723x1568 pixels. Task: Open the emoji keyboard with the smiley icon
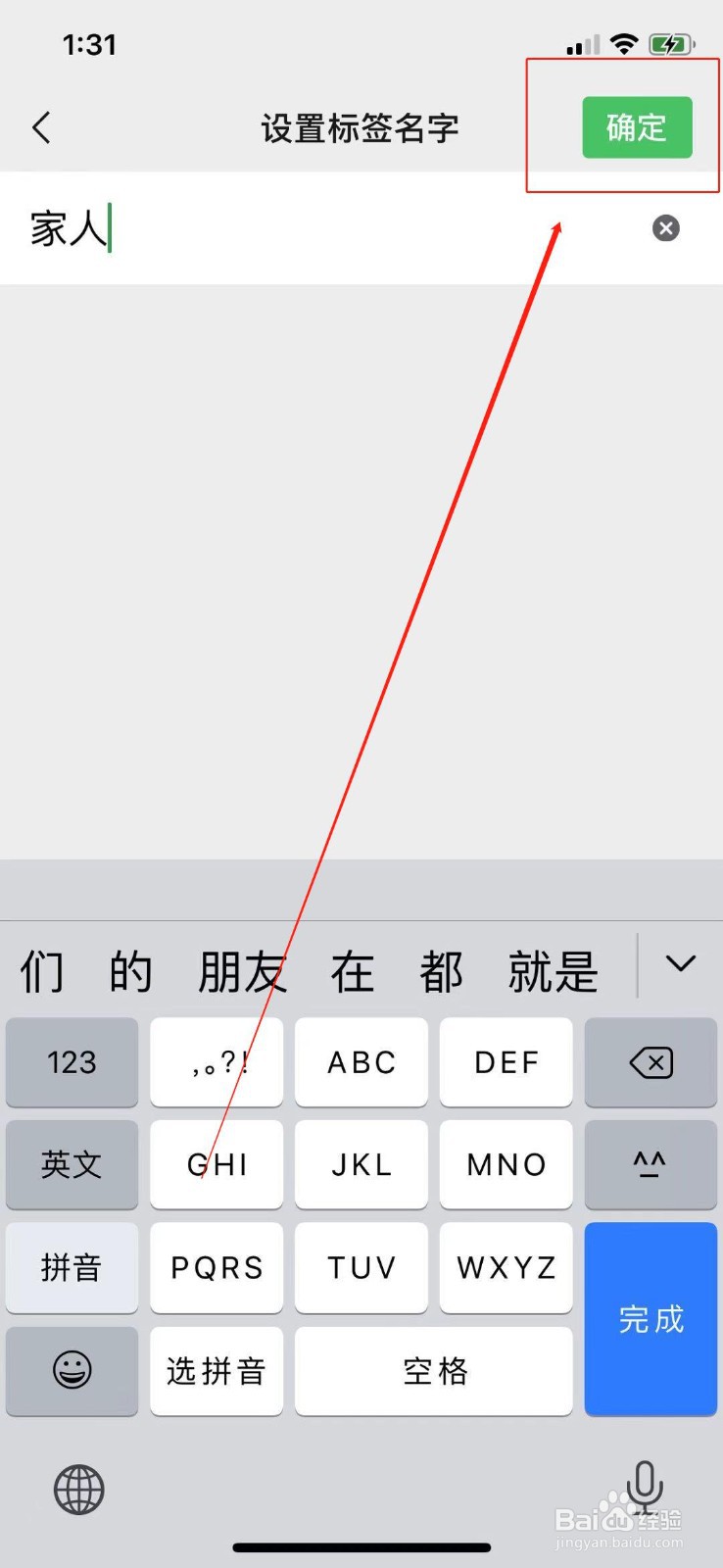tap(72, 1372)
